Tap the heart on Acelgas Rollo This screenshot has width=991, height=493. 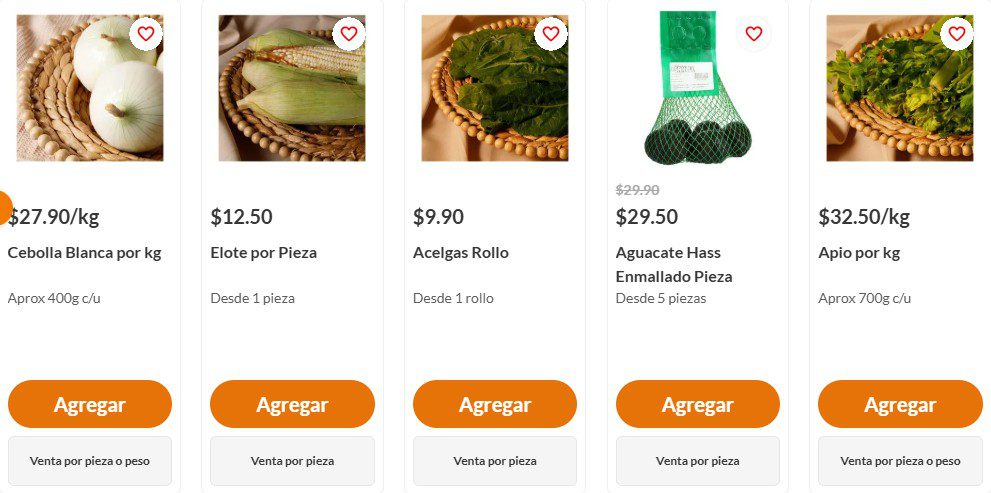coord(551,34)
